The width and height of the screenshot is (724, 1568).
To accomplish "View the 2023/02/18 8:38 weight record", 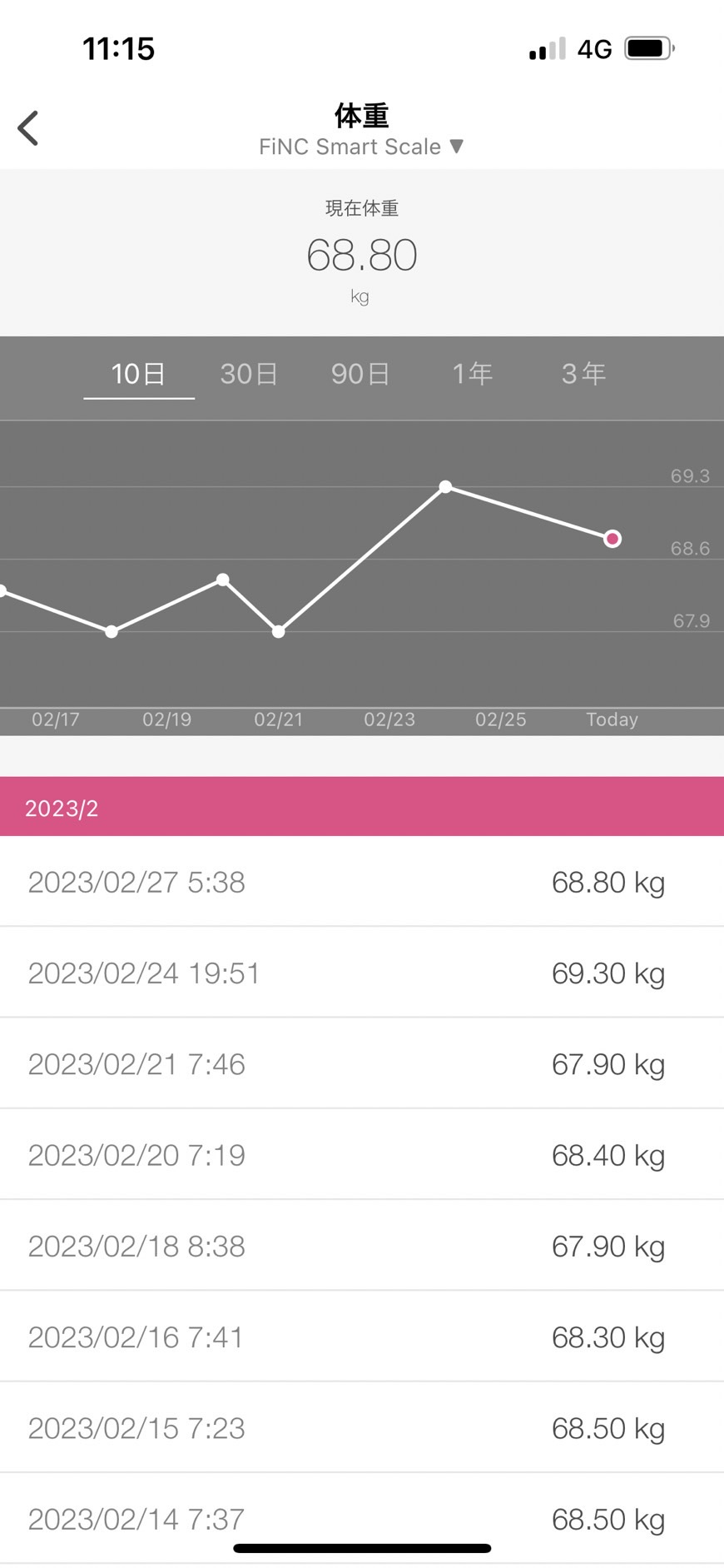I will click(362, 1245).
